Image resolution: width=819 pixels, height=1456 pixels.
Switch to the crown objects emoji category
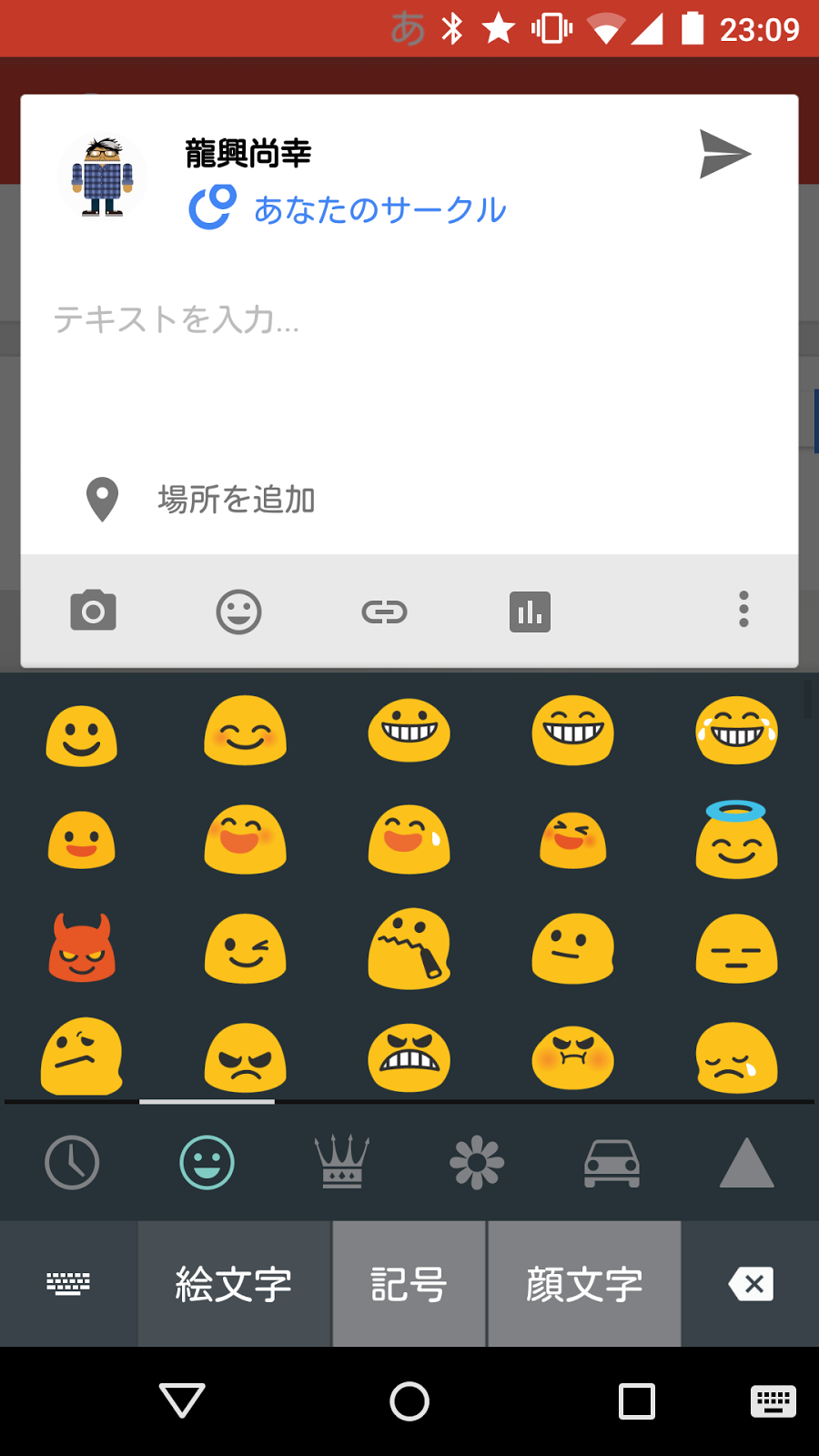(x=341, y=1162)
